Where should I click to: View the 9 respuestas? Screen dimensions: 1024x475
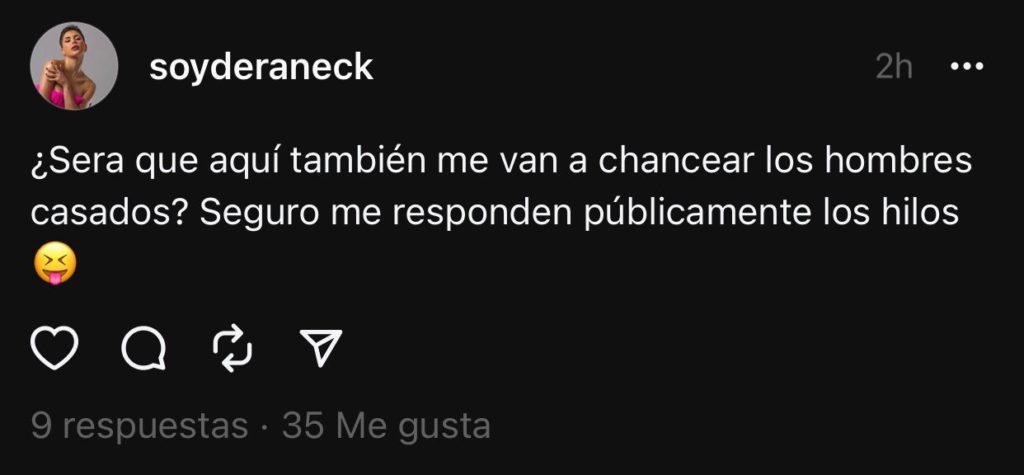pos(139,427)
